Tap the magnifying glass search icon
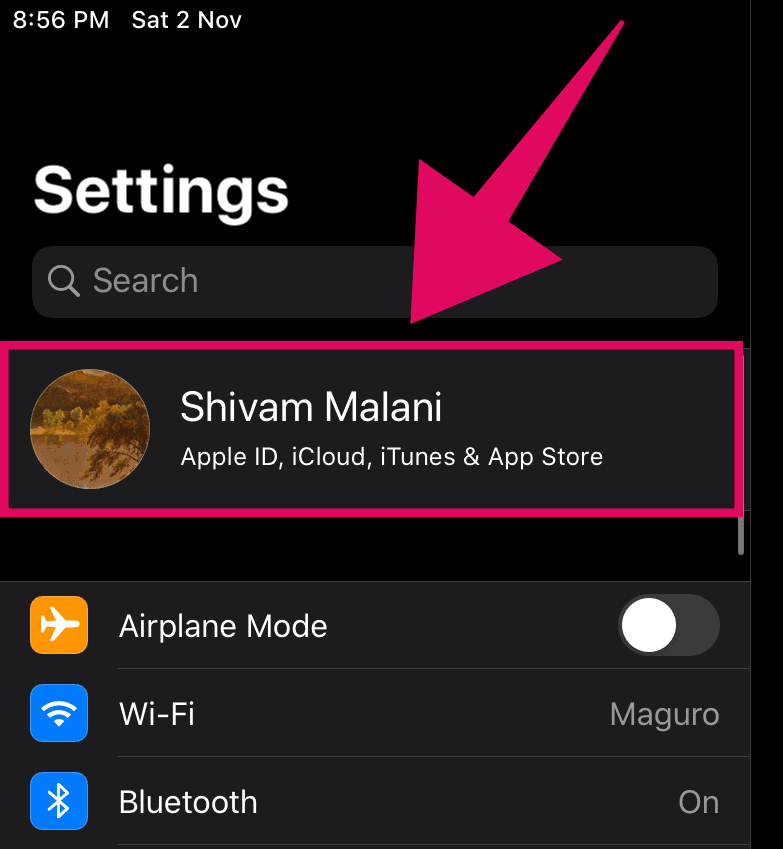 64,281
